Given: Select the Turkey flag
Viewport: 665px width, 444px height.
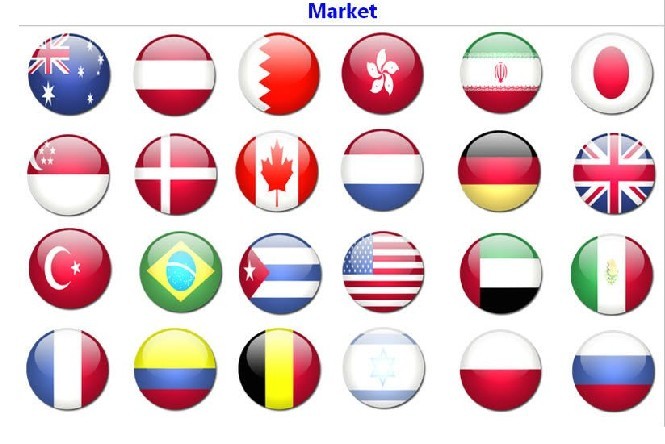Looking at the screenshot, I should [70, 270].
